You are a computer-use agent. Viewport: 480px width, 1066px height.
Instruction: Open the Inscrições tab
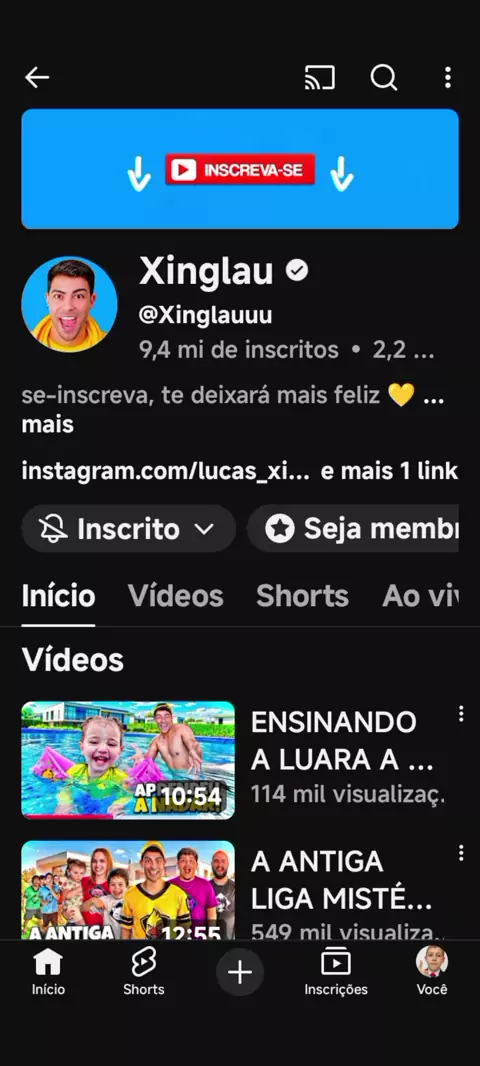click(336, 972)
